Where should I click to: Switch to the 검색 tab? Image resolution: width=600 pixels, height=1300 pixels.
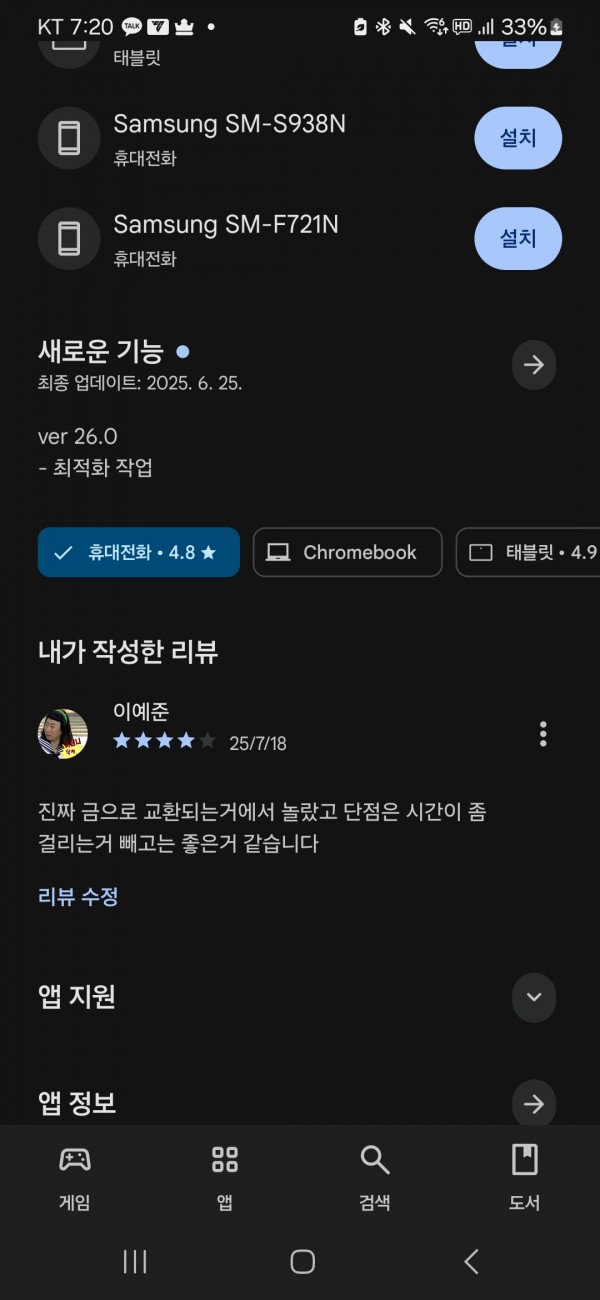pos(375,1177)
